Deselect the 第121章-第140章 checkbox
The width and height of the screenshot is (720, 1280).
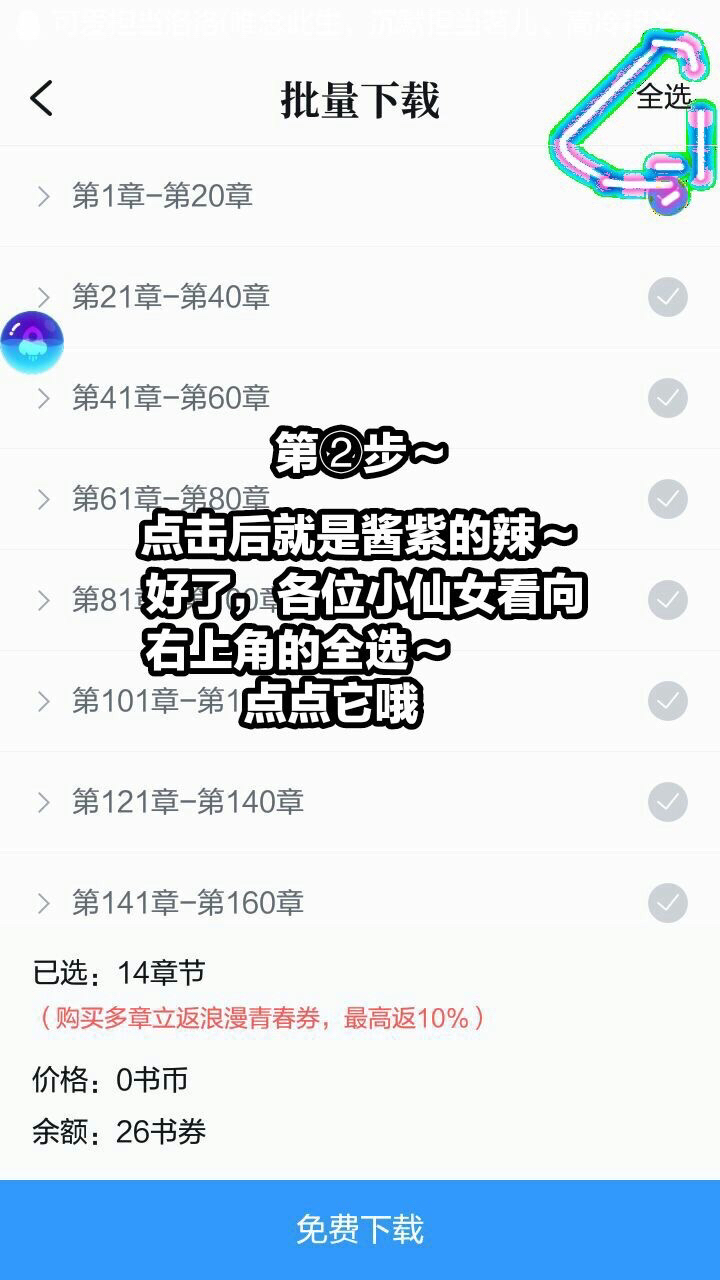667,802
